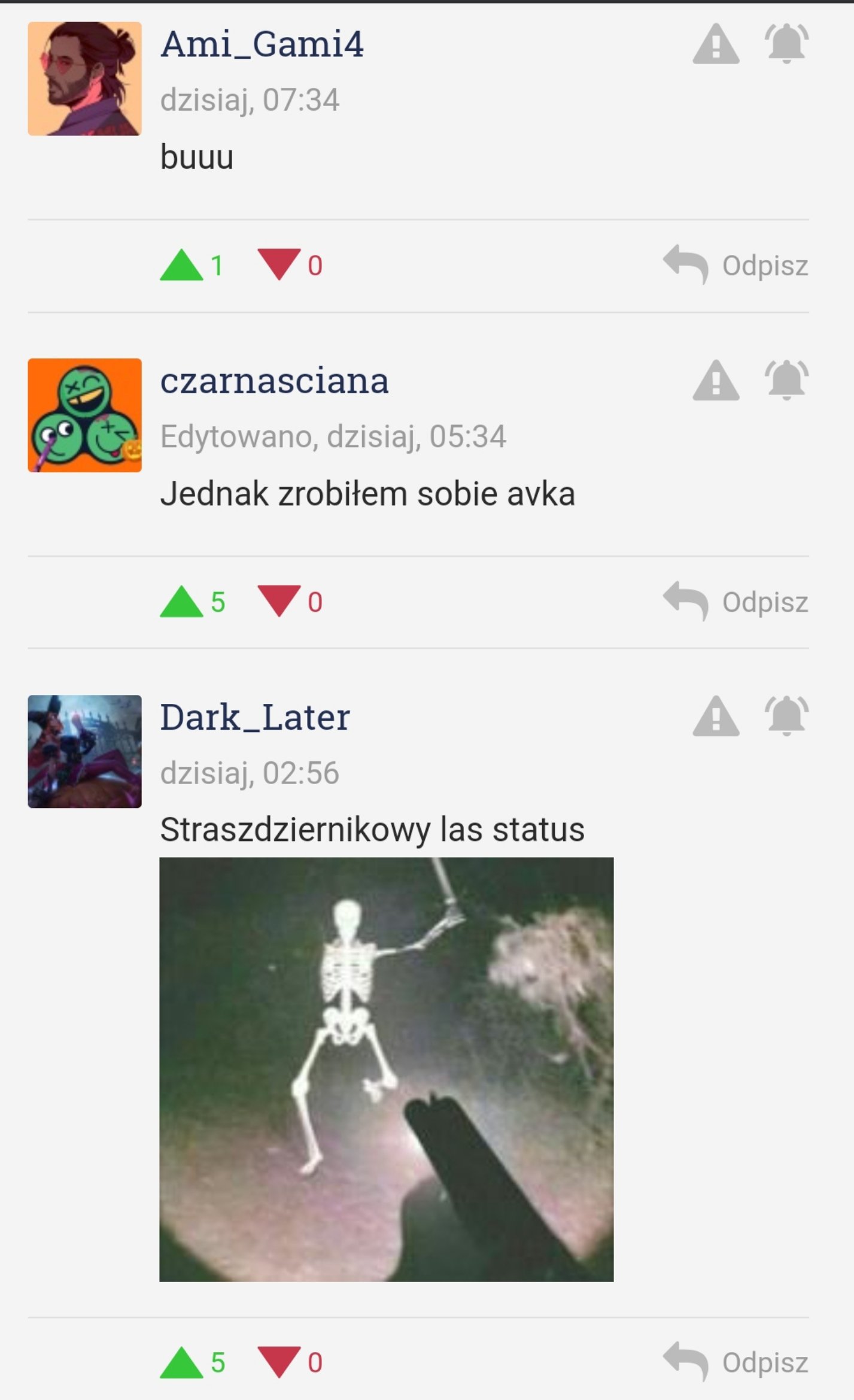
Task: Downvote czarnasciana's avka comment
Action: click(x=279, y=601)
